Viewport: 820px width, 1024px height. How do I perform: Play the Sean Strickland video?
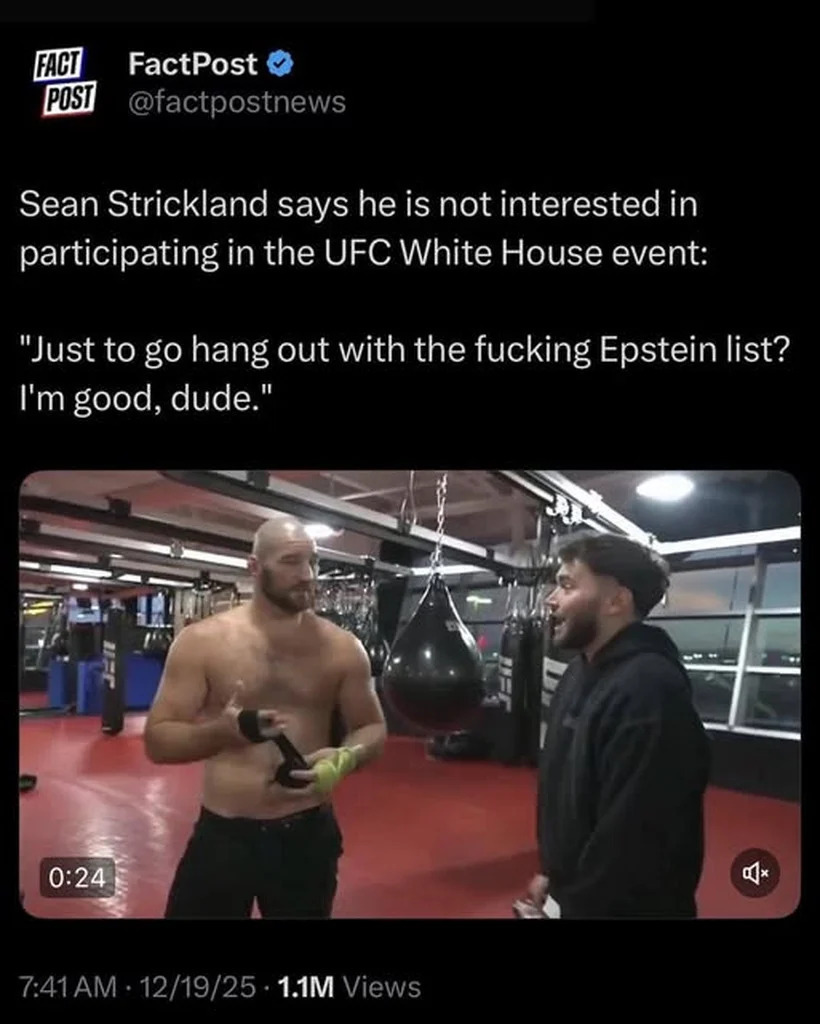pos(410,694)
